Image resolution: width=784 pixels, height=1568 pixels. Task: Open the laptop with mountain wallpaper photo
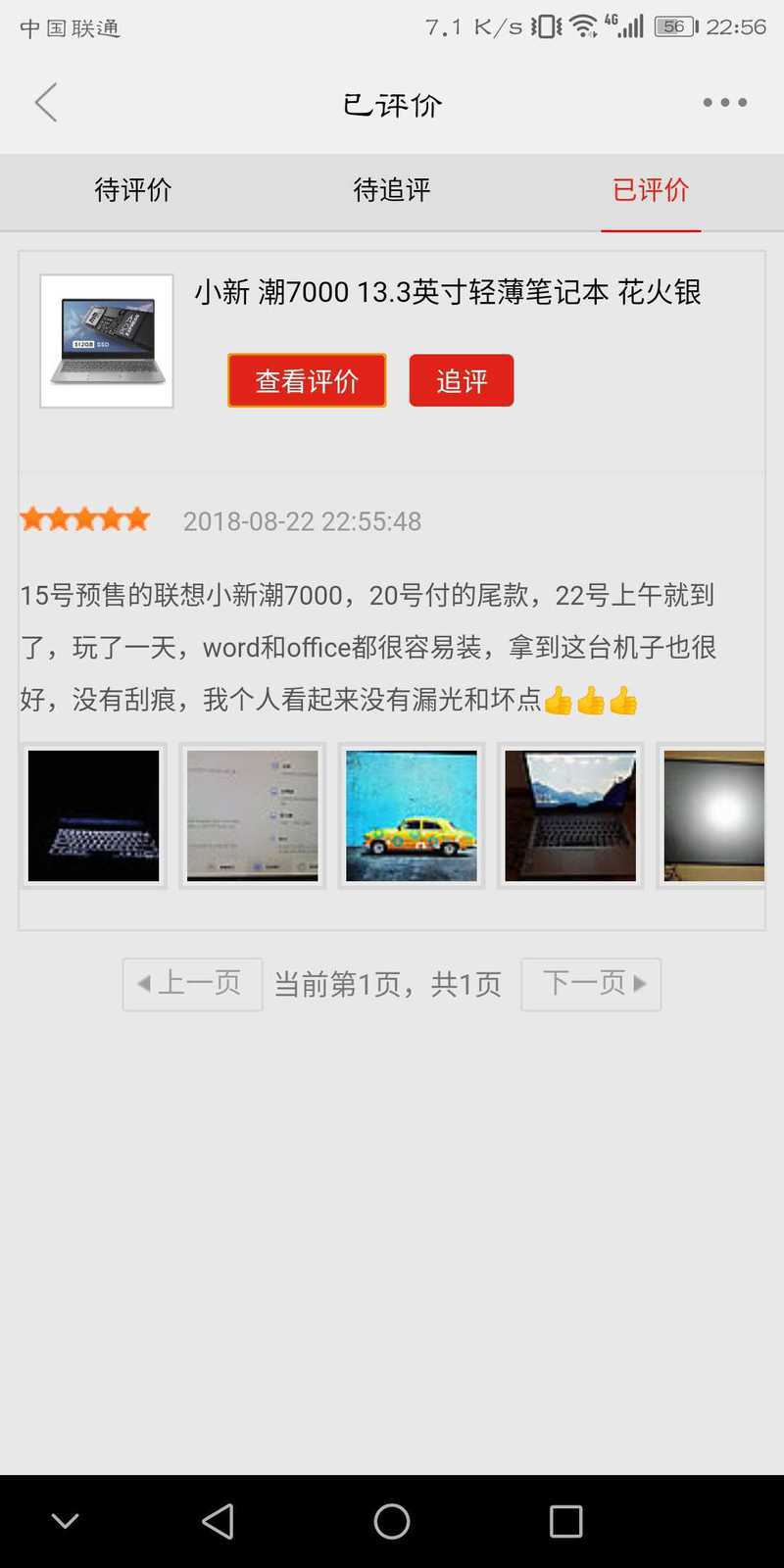(x=570, y=815)
